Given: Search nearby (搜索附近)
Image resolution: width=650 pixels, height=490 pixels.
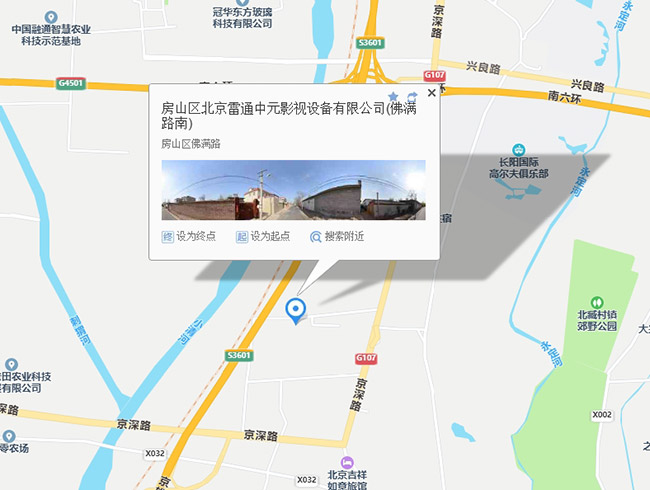Looking at the screenshot, I should (x=337, y=237).
